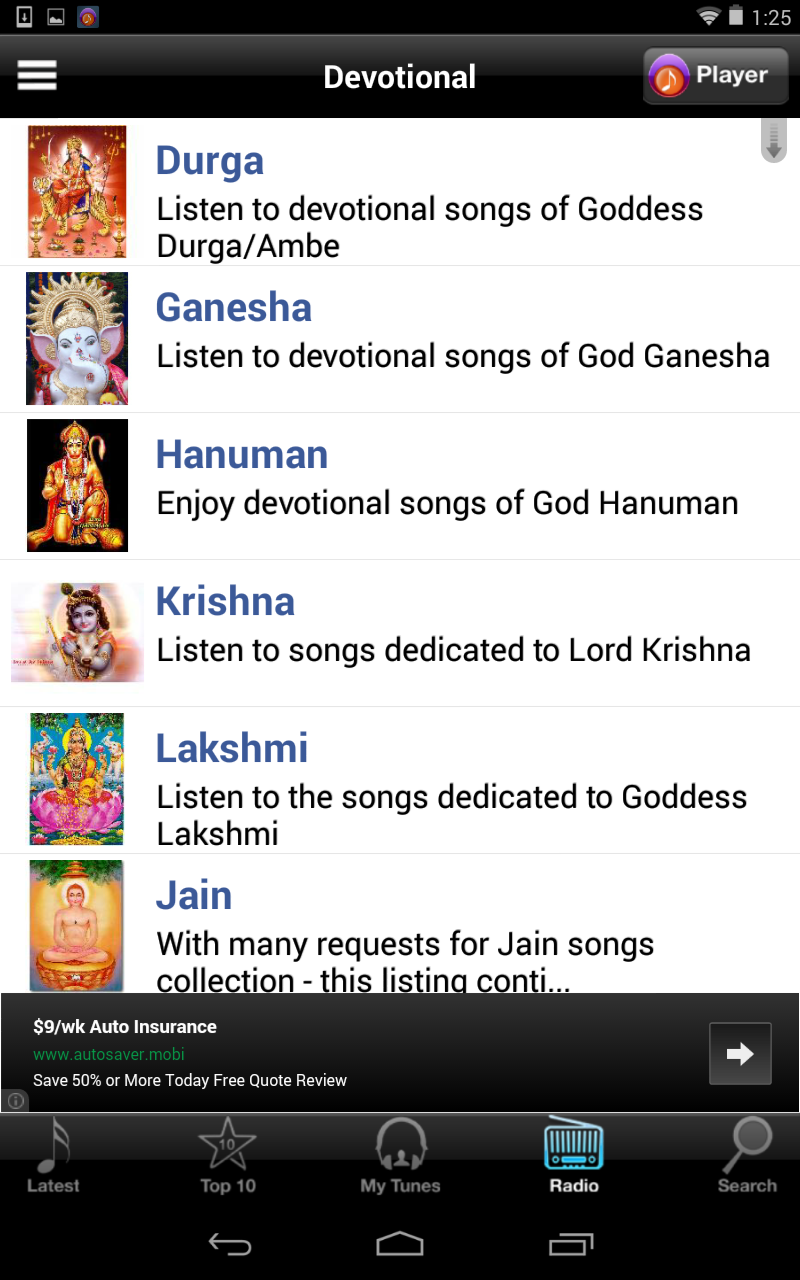Go to the system home screen
The width and height of the screenshot is (800, 1280).
pos(400,1245)
